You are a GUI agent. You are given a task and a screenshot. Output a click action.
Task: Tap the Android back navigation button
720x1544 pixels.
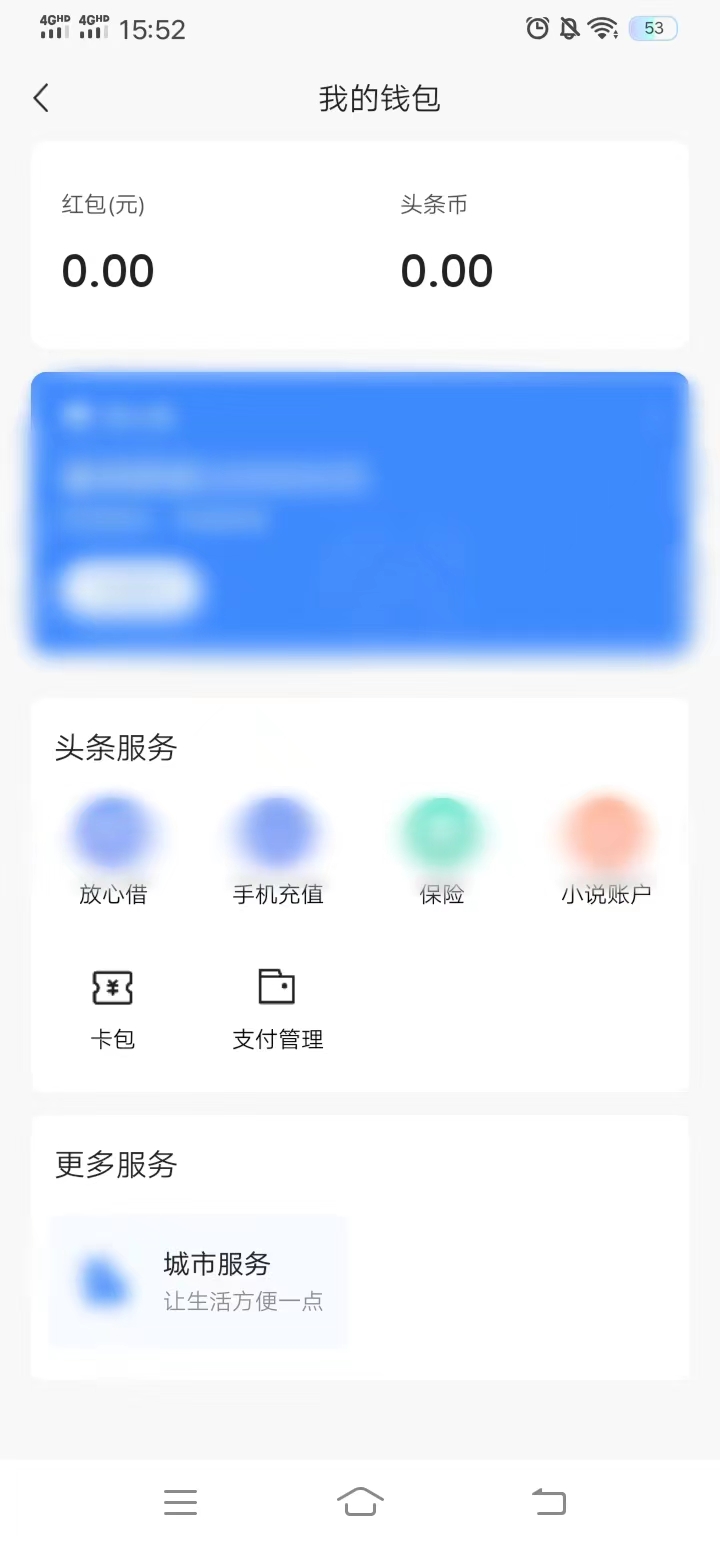pos(548,1502)
